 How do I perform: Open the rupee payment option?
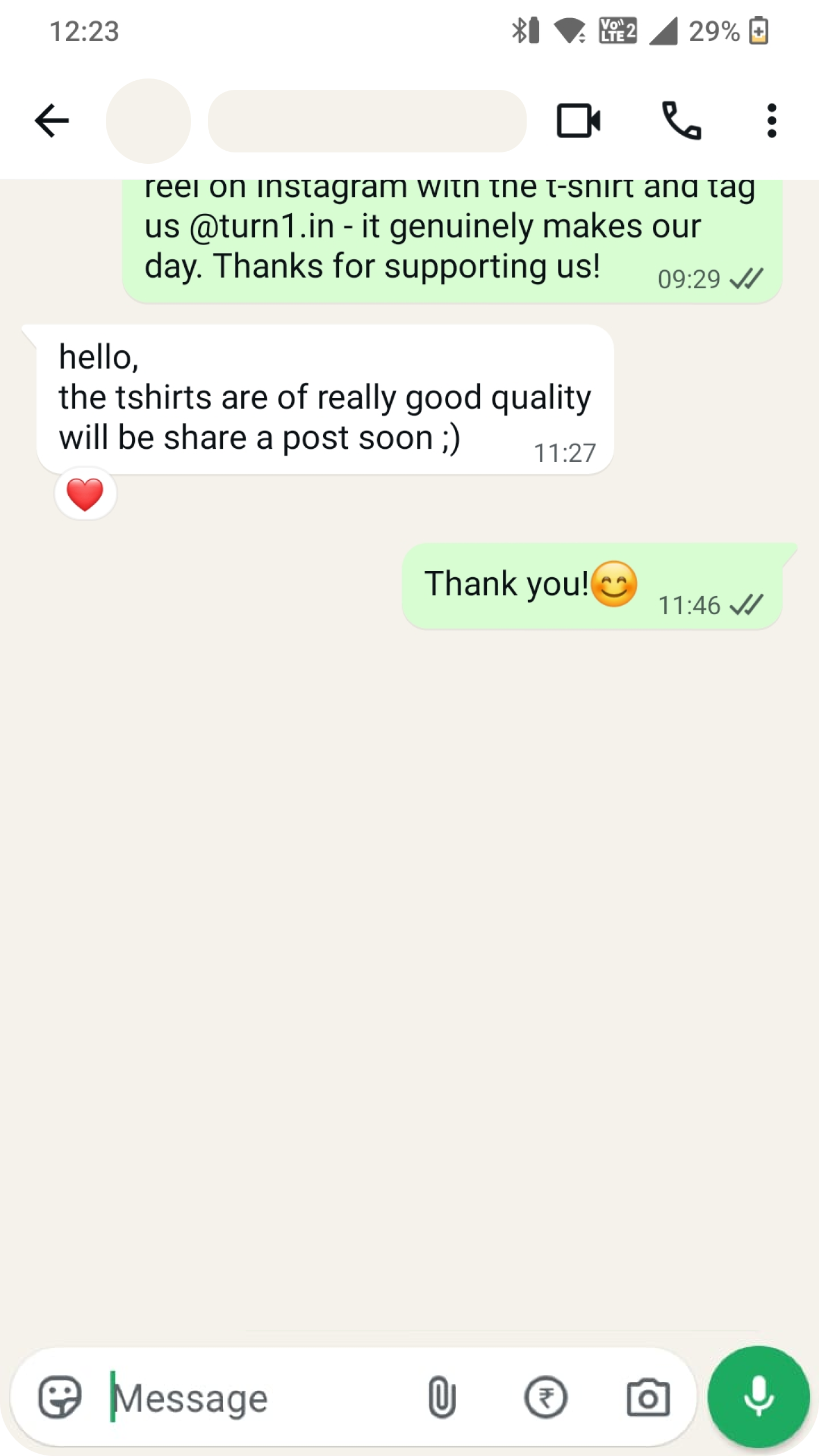(545, 1397)
